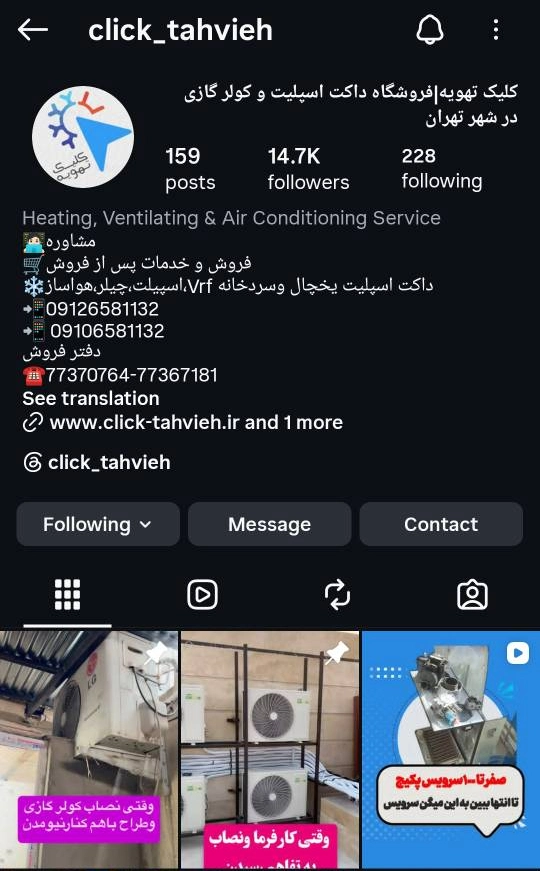Viewport: 540px width, 871px height.
Task: View the profile picture of click_tahvieh
Action: click(x=83, y=137)
